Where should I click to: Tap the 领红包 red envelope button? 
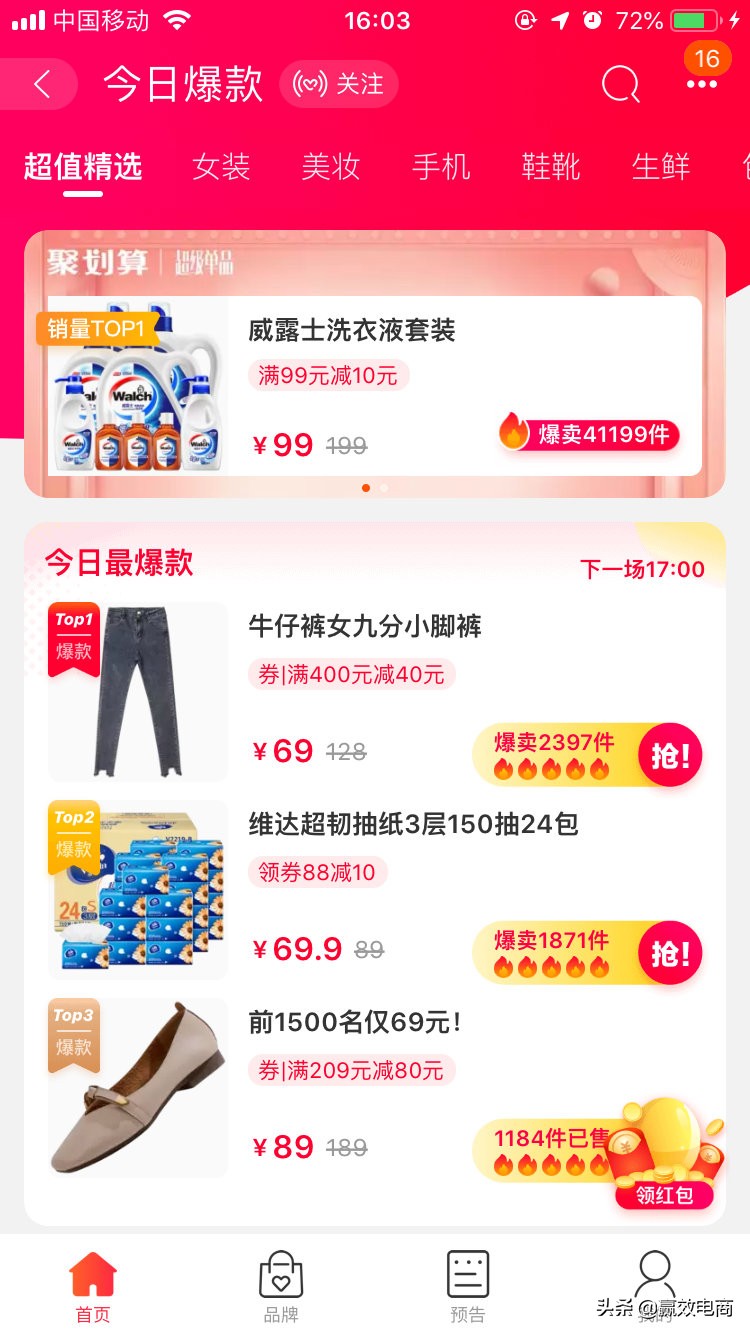point(665,1196)
